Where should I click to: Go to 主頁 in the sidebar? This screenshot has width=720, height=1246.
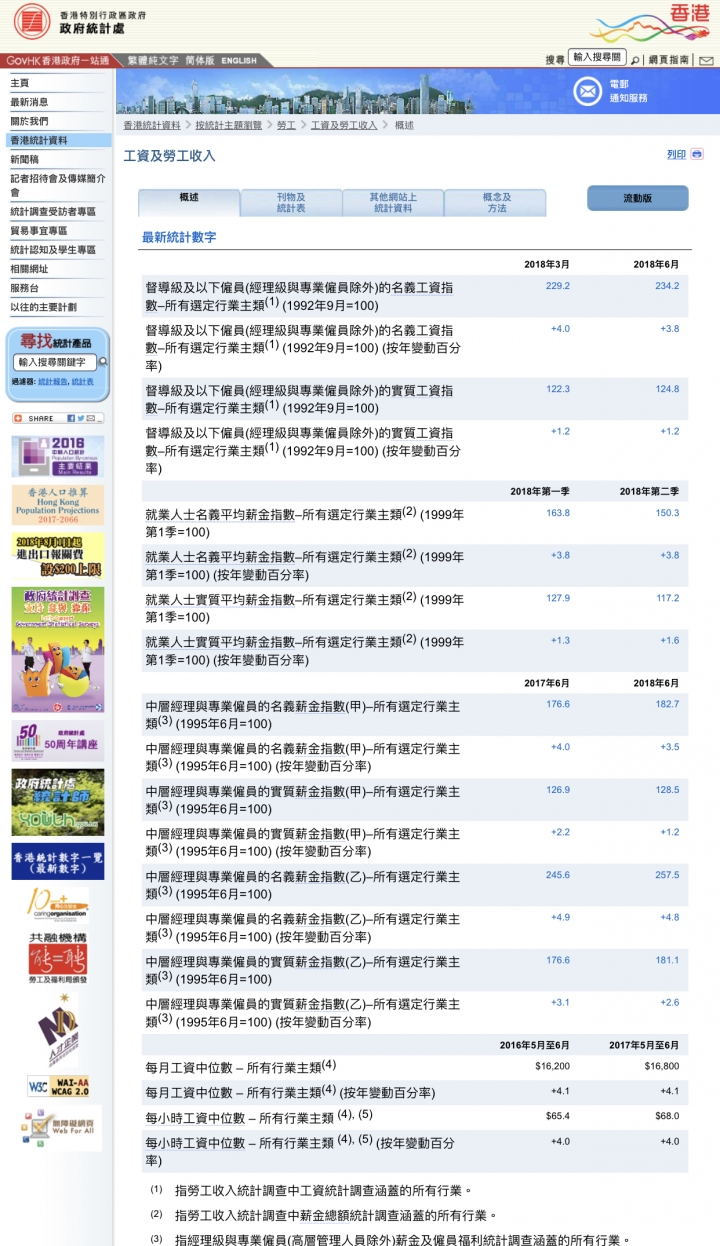20,83
